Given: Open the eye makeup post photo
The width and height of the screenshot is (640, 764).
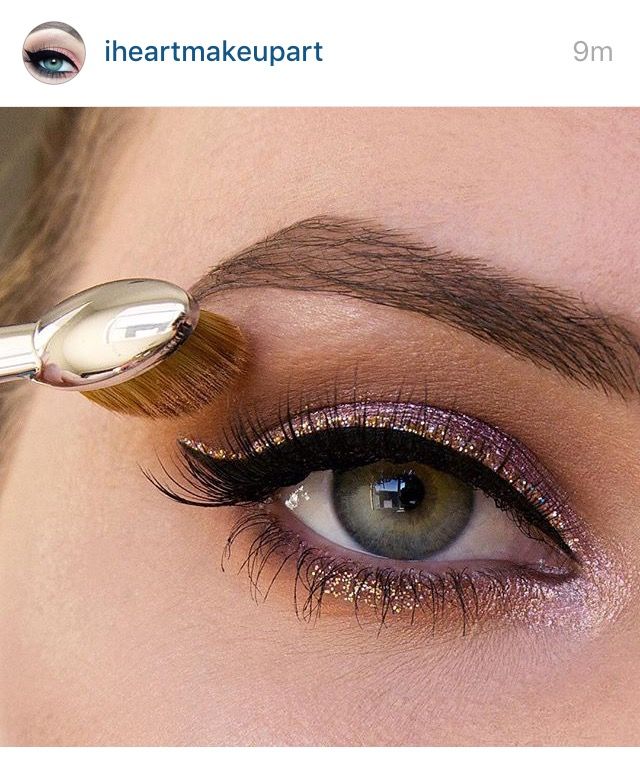Looking at the screenshot, I should pos(320,435).
